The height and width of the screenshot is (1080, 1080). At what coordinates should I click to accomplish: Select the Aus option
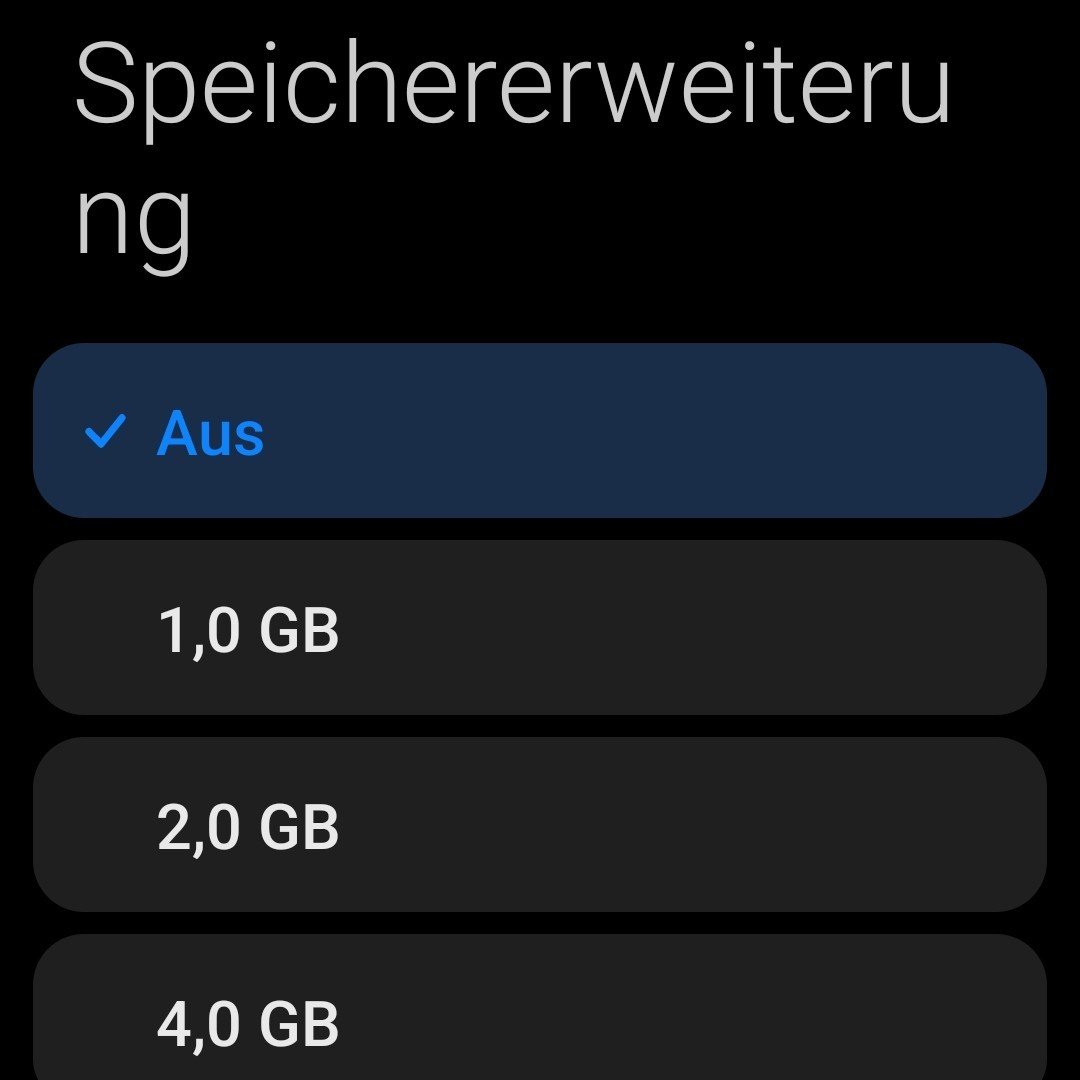[x=540, y=431]
